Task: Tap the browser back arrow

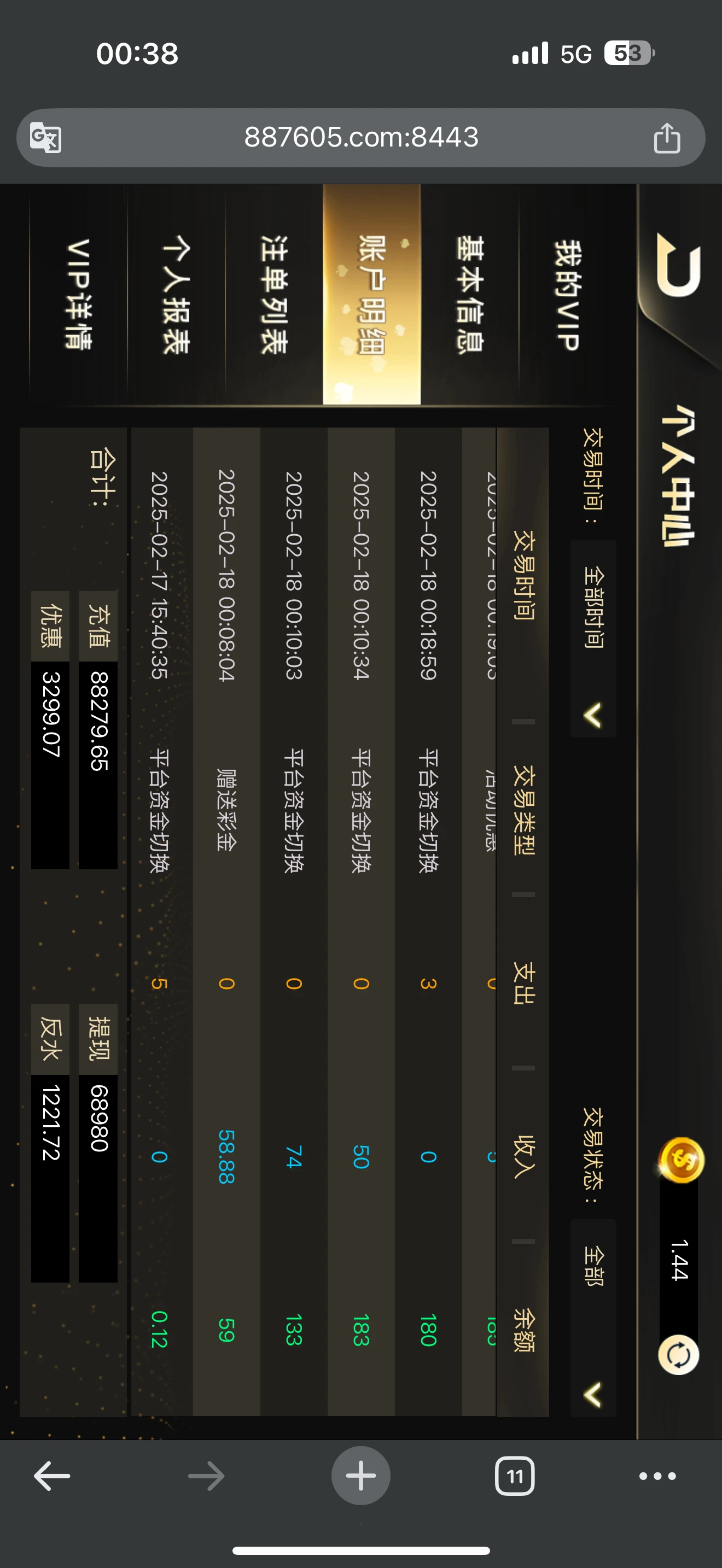Action: point(52,1476)
